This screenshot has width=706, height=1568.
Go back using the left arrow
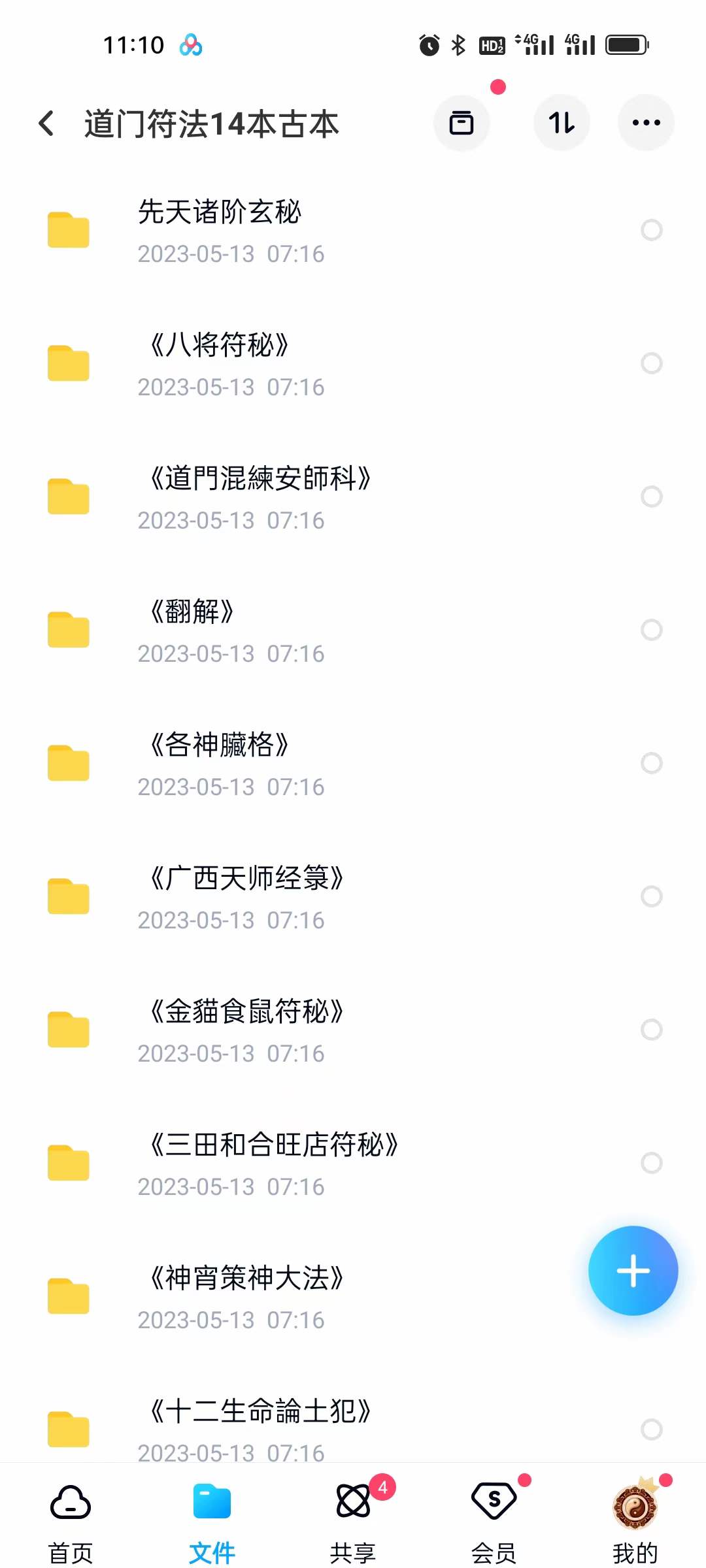pyautogui.click(x=46, y=123)
